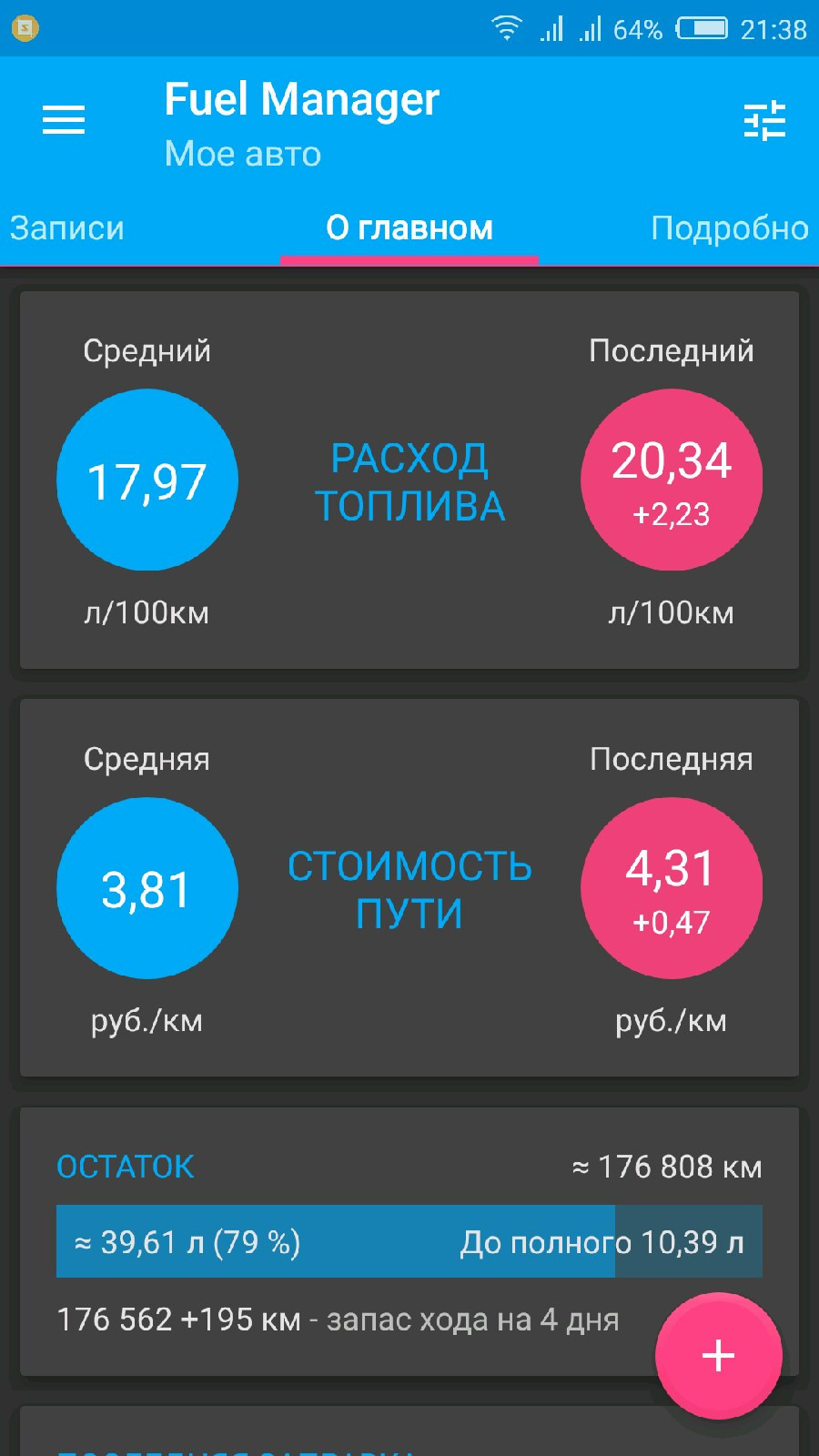Tap the blue average fuel consumption circle 17,97
Viewport: 819px width, 1456px height.
click(x=147, y=480)
